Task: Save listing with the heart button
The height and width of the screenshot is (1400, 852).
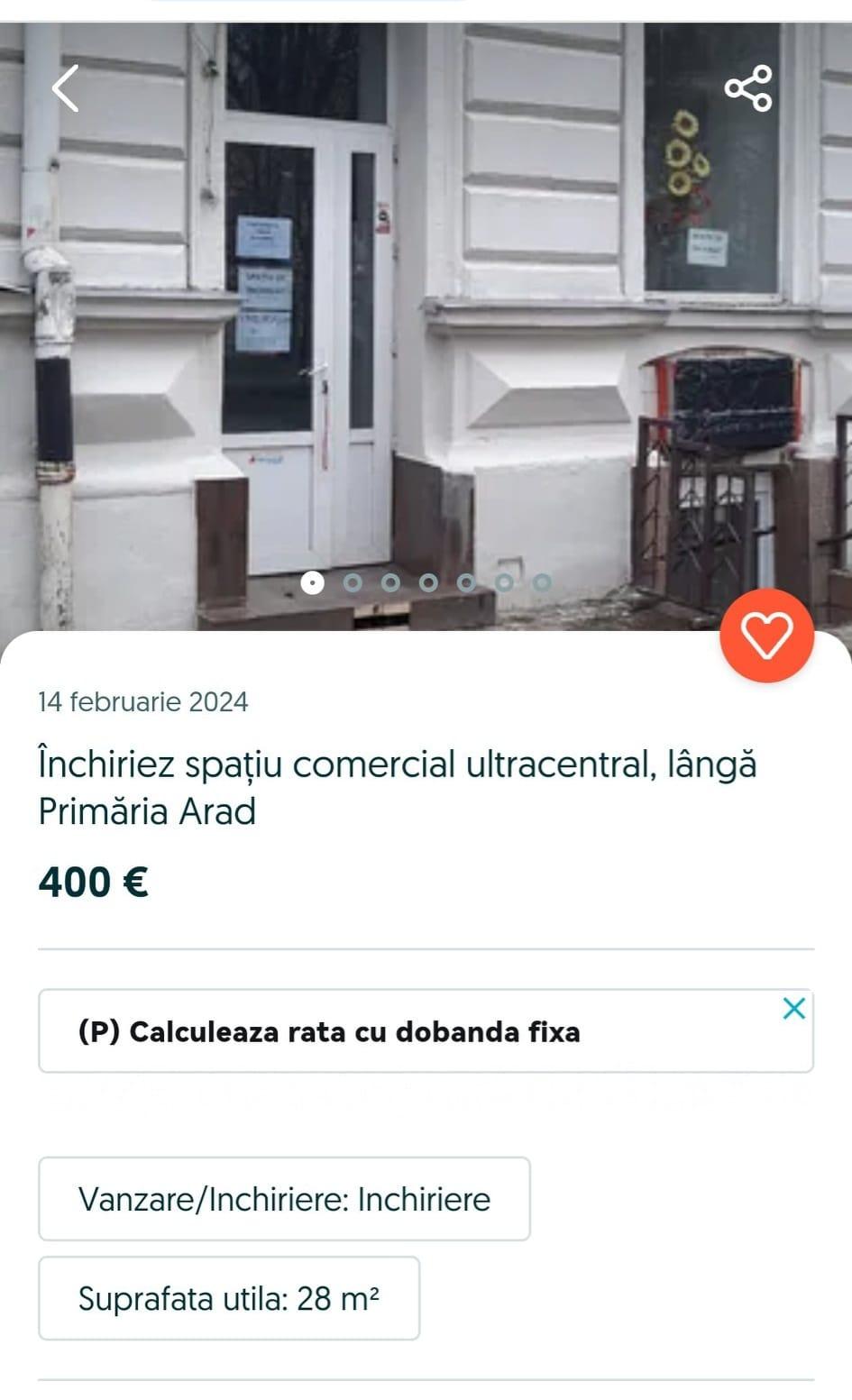Action: [766, 636]
